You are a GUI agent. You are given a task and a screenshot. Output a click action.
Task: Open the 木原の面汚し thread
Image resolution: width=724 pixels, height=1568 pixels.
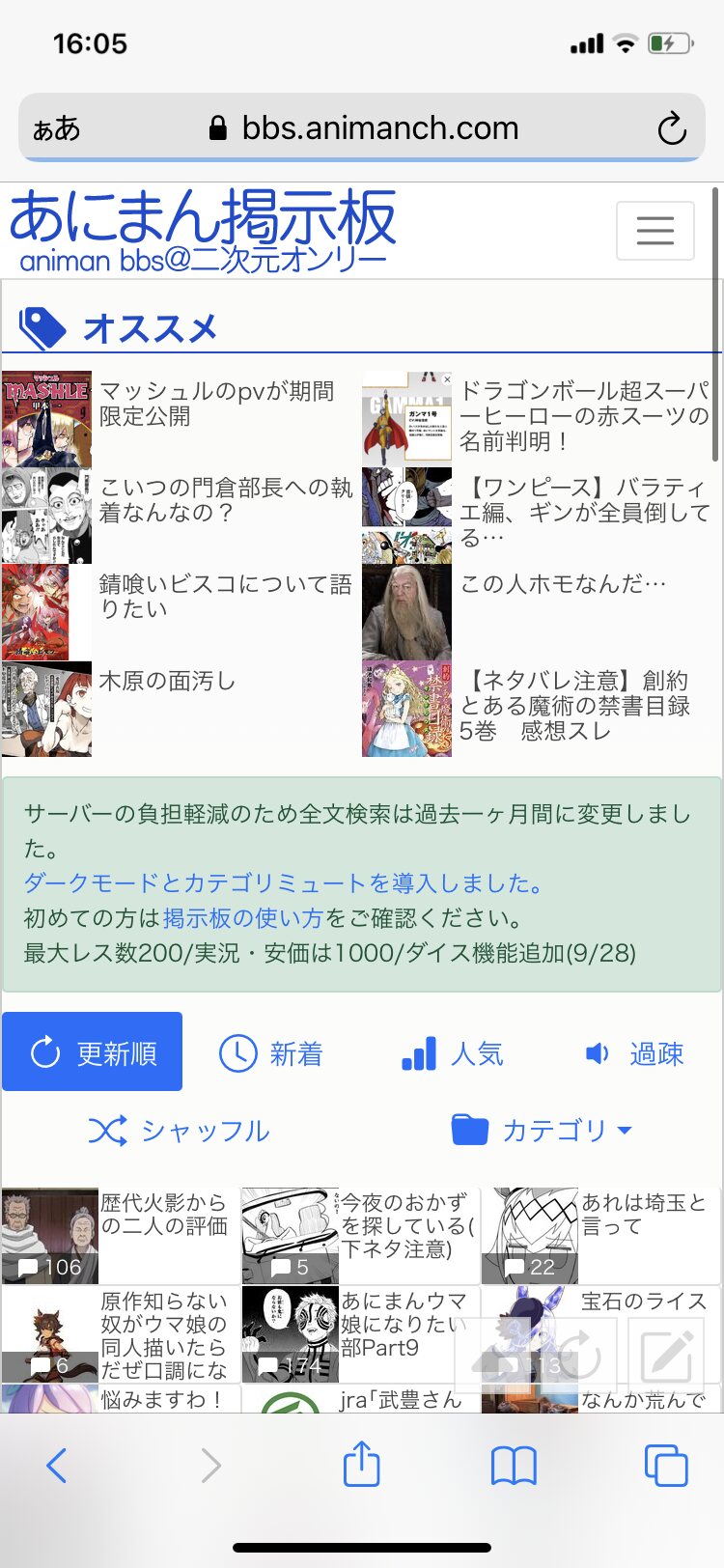point(167,682)
